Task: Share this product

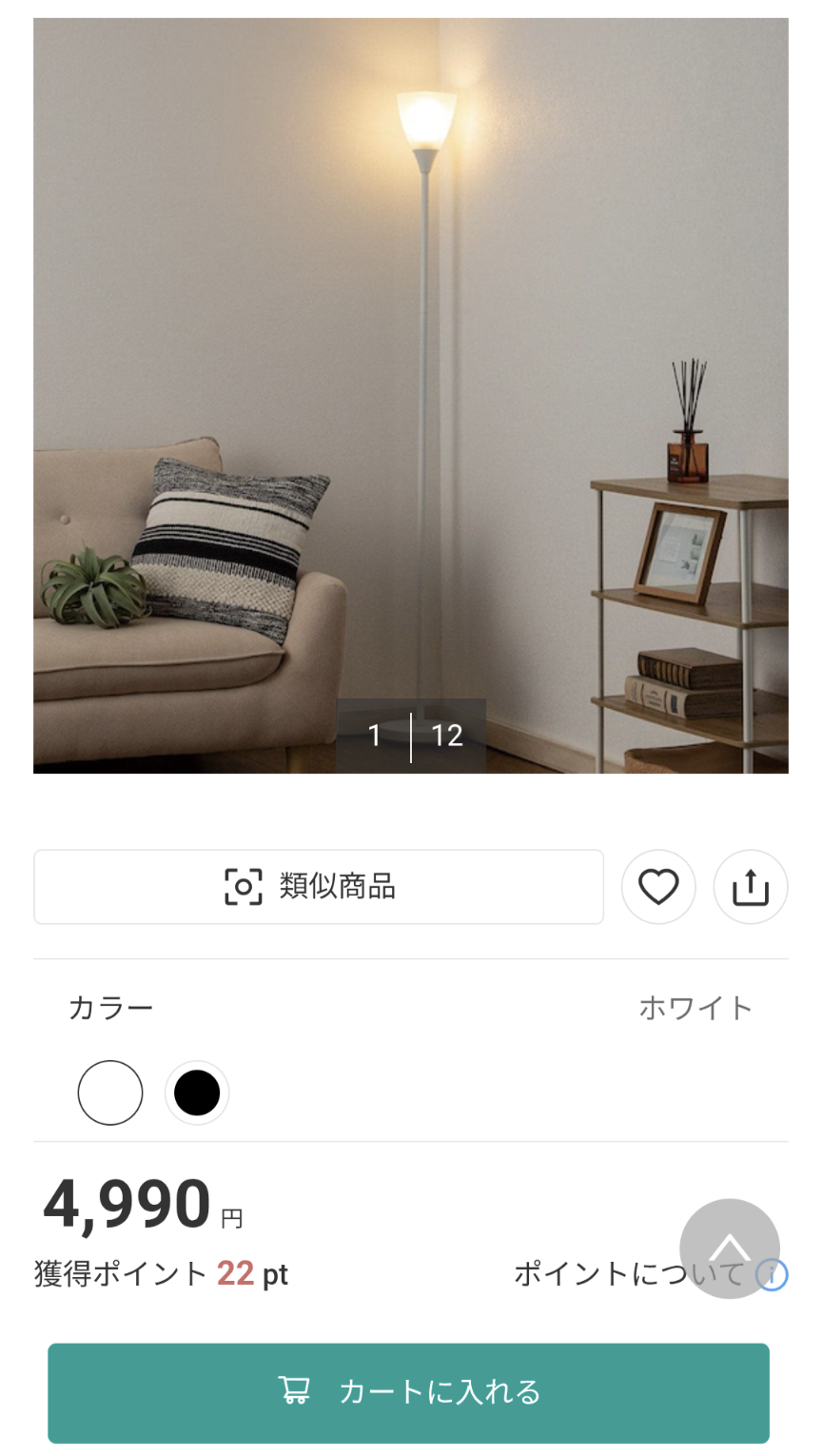Action: [751, 887]
